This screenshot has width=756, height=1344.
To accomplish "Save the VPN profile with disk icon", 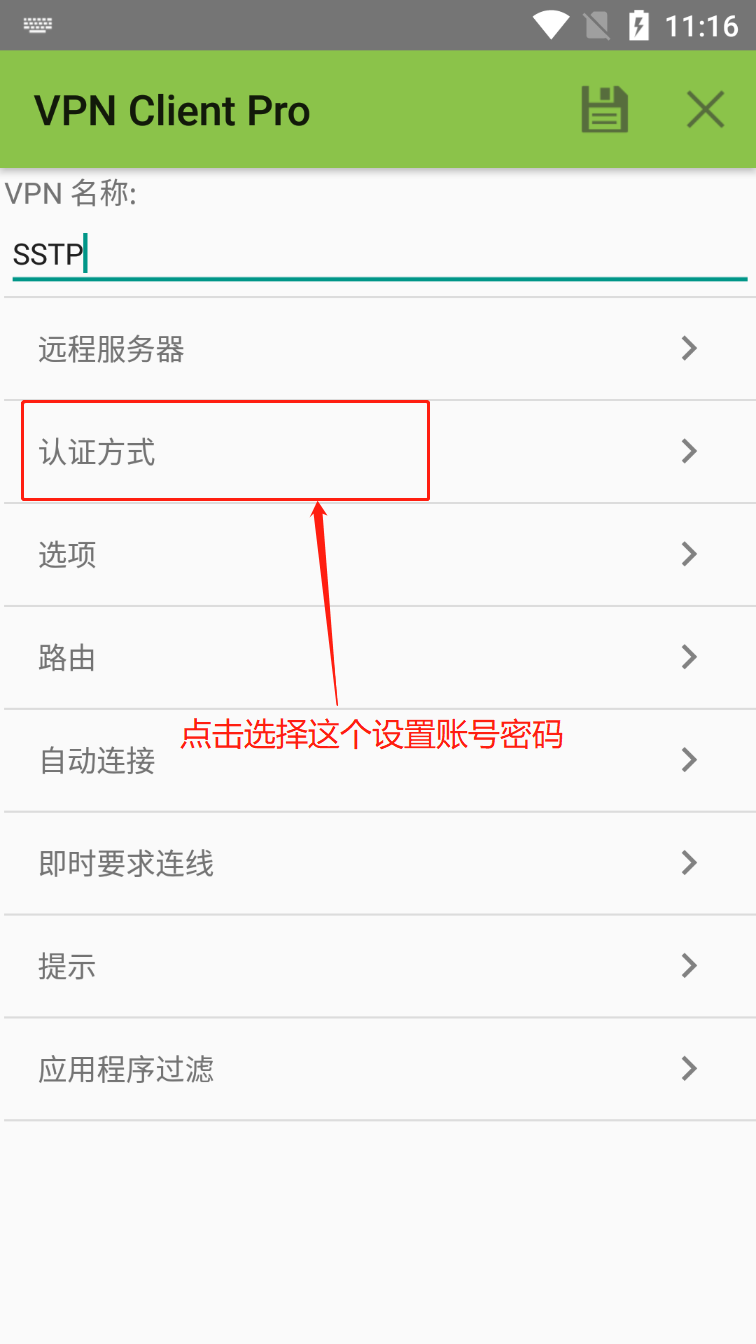I will (x=604, y=109).
